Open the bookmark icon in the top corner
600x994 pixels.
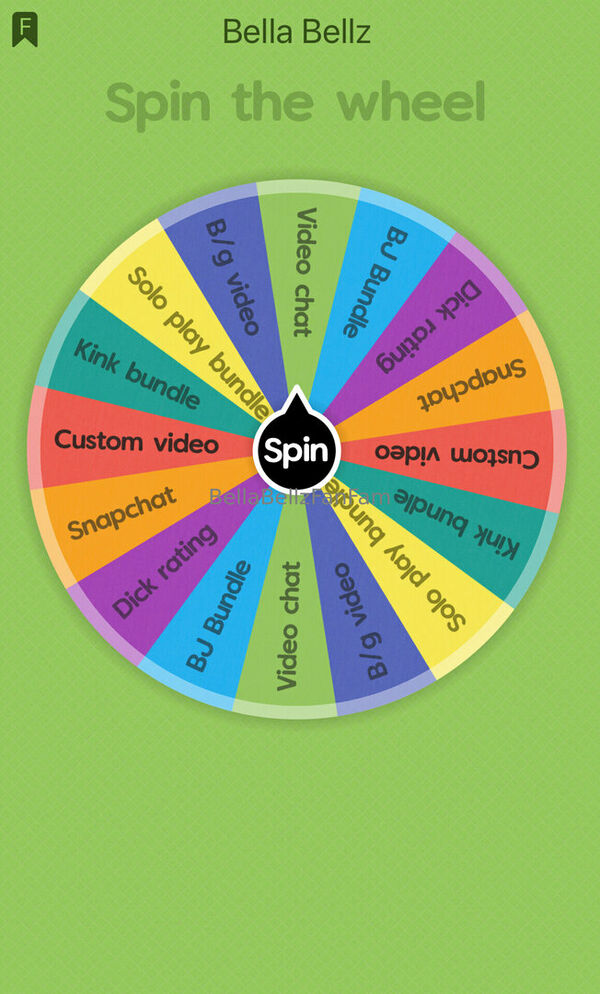[x=25, y=30]
